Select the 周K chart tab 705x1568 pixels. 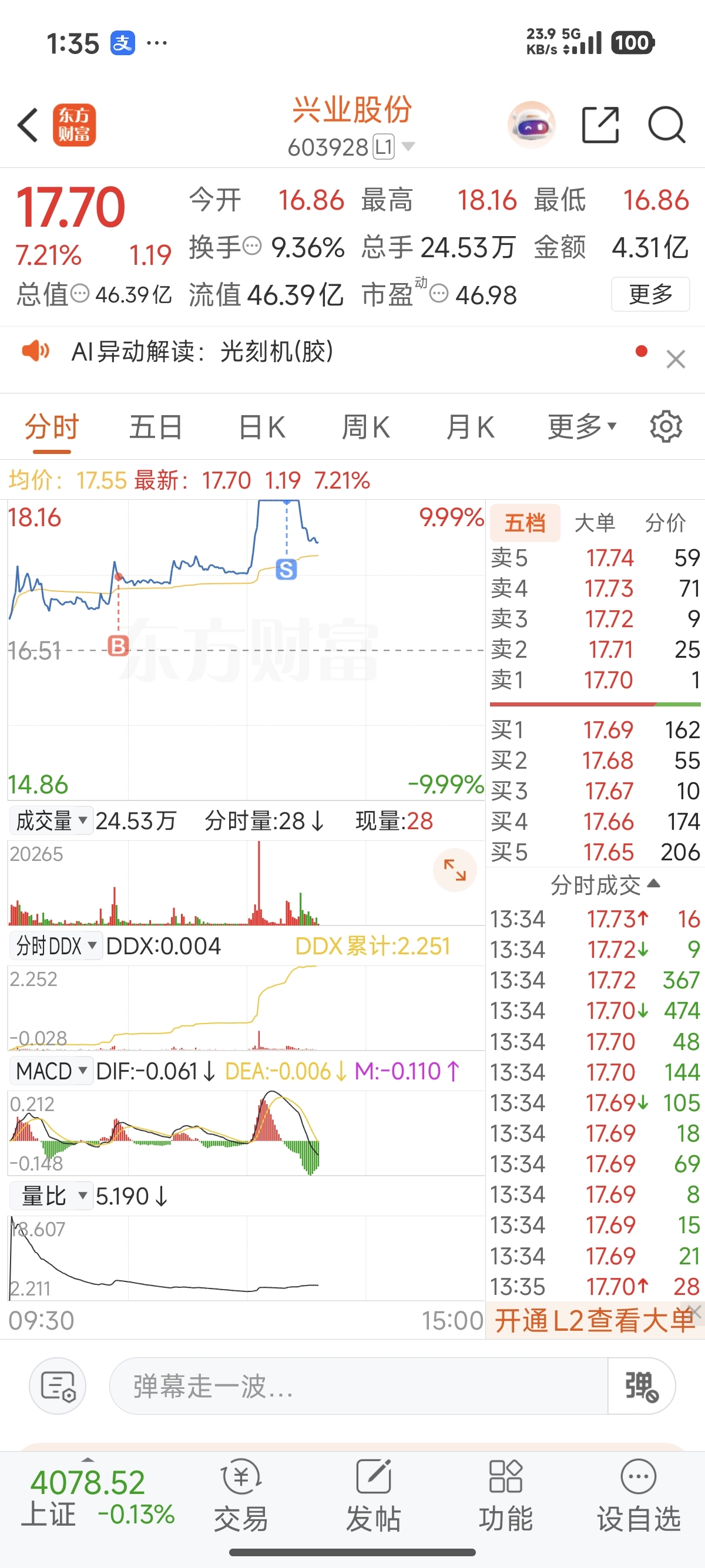(x=365, y=428)
